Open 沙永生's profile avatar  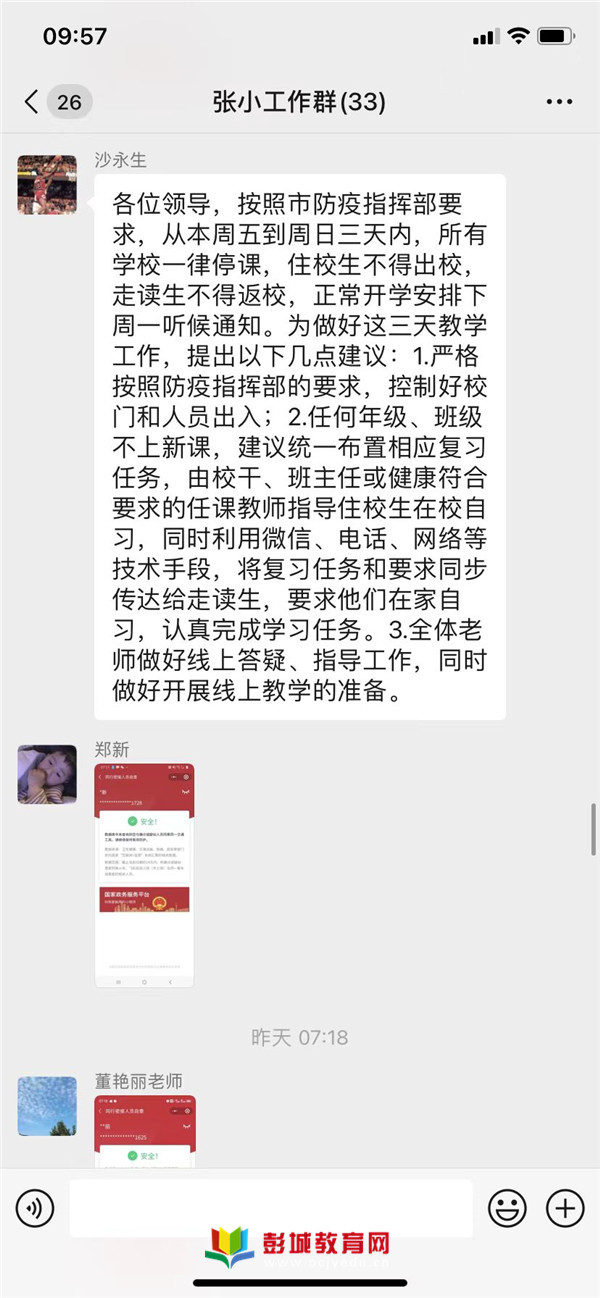click(x=47, y=185)
